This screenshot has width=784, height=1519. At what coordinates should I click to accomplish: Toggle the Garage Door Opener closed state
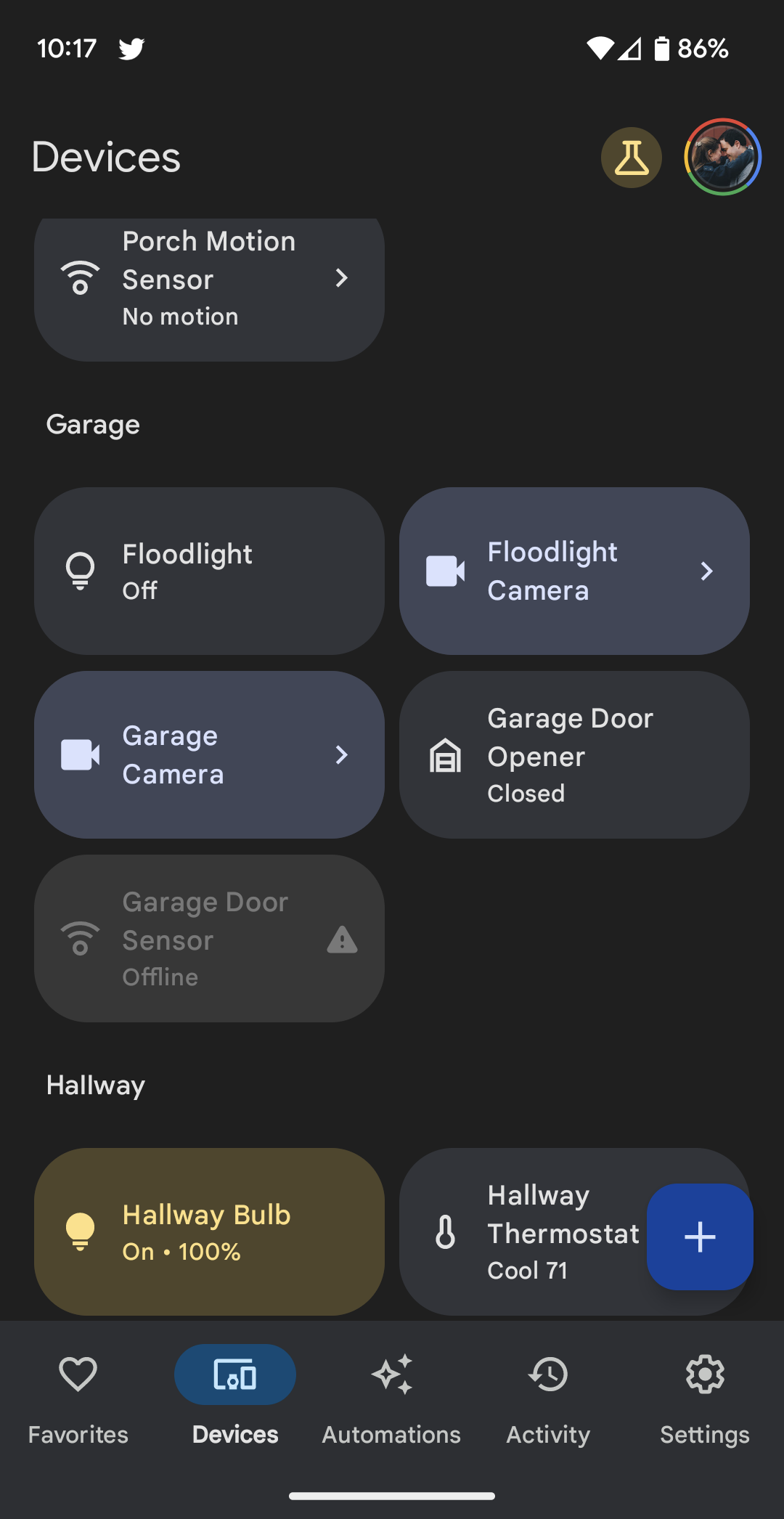(x=573, y=755)
